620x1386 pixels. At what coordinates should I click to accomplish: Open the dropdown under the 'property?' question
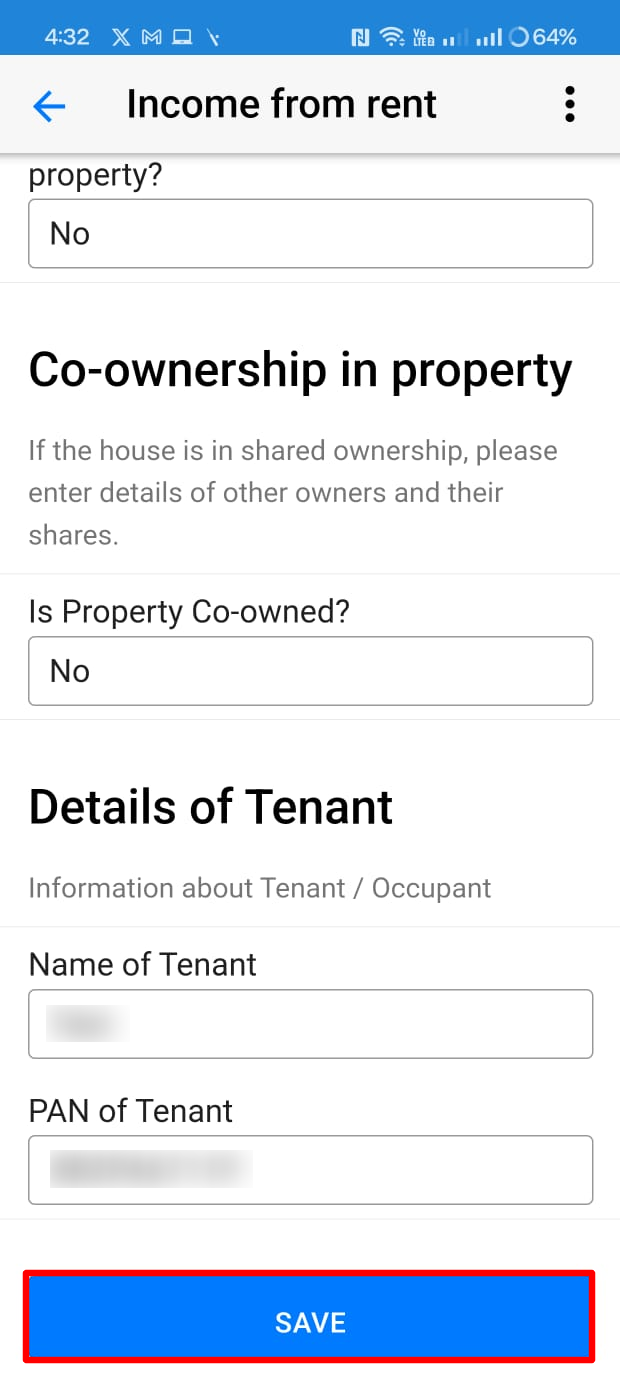point(310,233)
